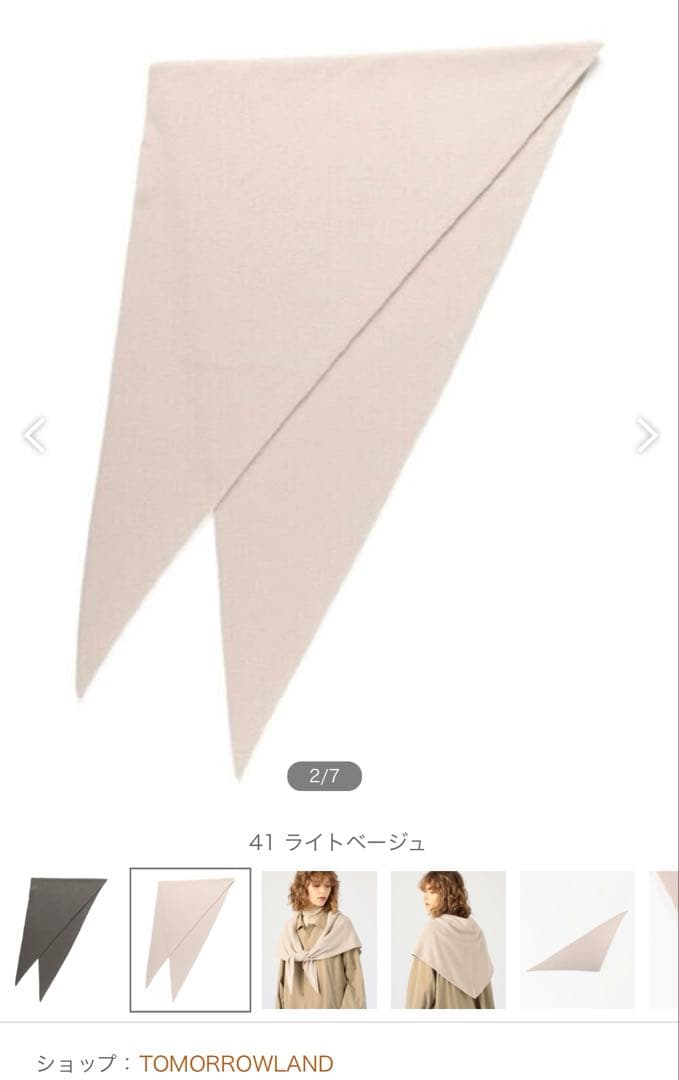The height and width of the screenshot is (1080, 679).
Task: Go to the next product image
Action: tap(647, 435)
